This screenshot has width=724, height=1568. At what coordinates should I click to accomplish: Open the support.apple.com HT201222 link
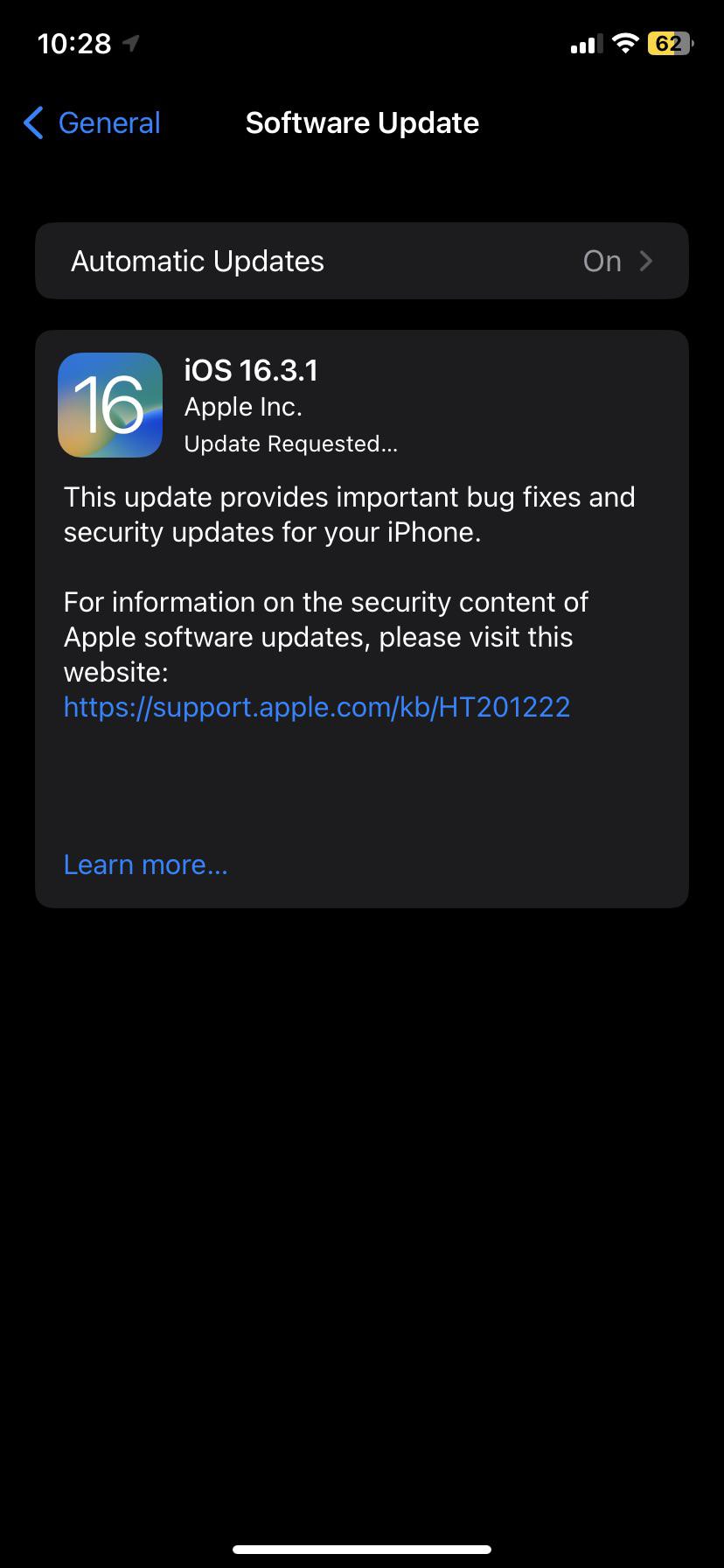point(317,707)
